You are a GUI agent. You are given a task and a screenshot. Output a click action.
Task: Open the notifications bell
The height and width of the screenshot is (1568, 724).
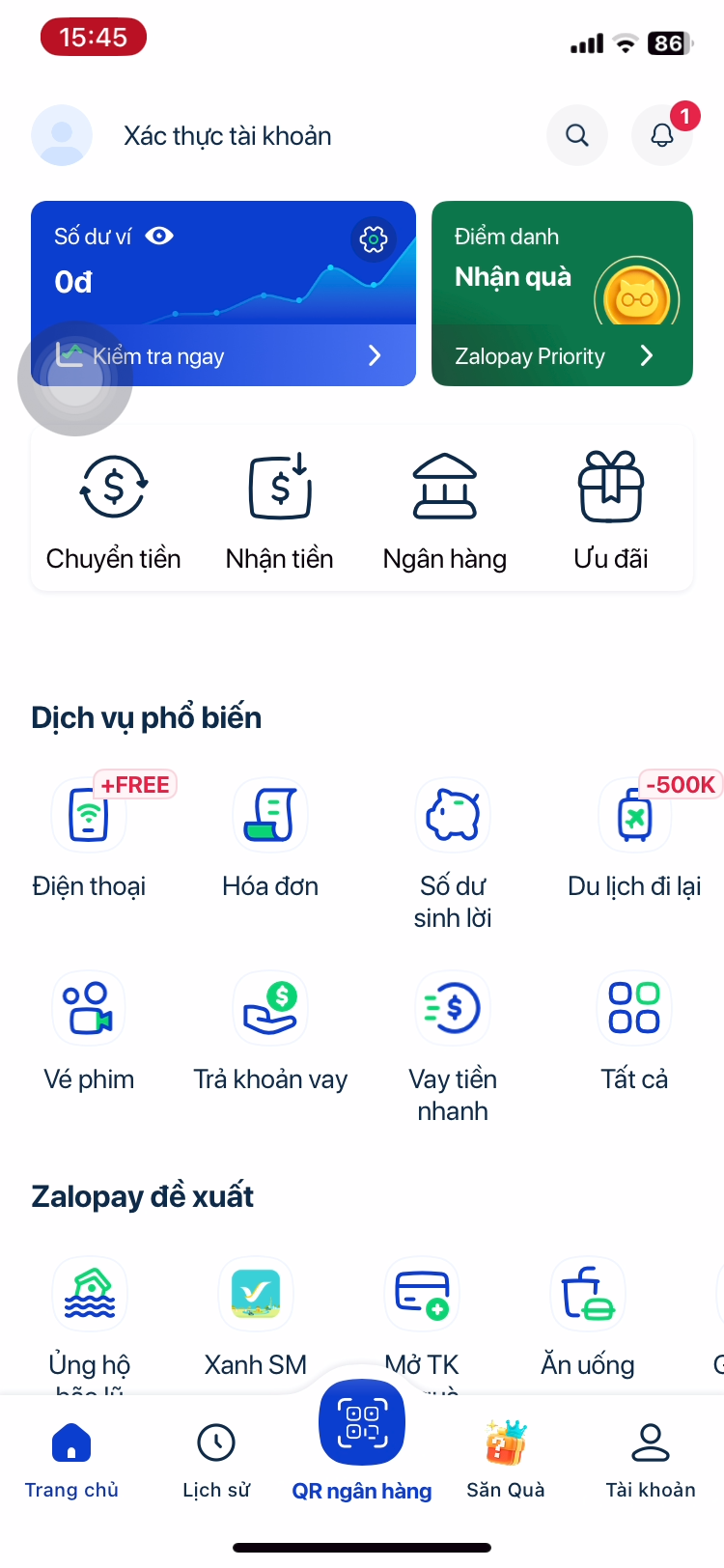tap(662, 135)
